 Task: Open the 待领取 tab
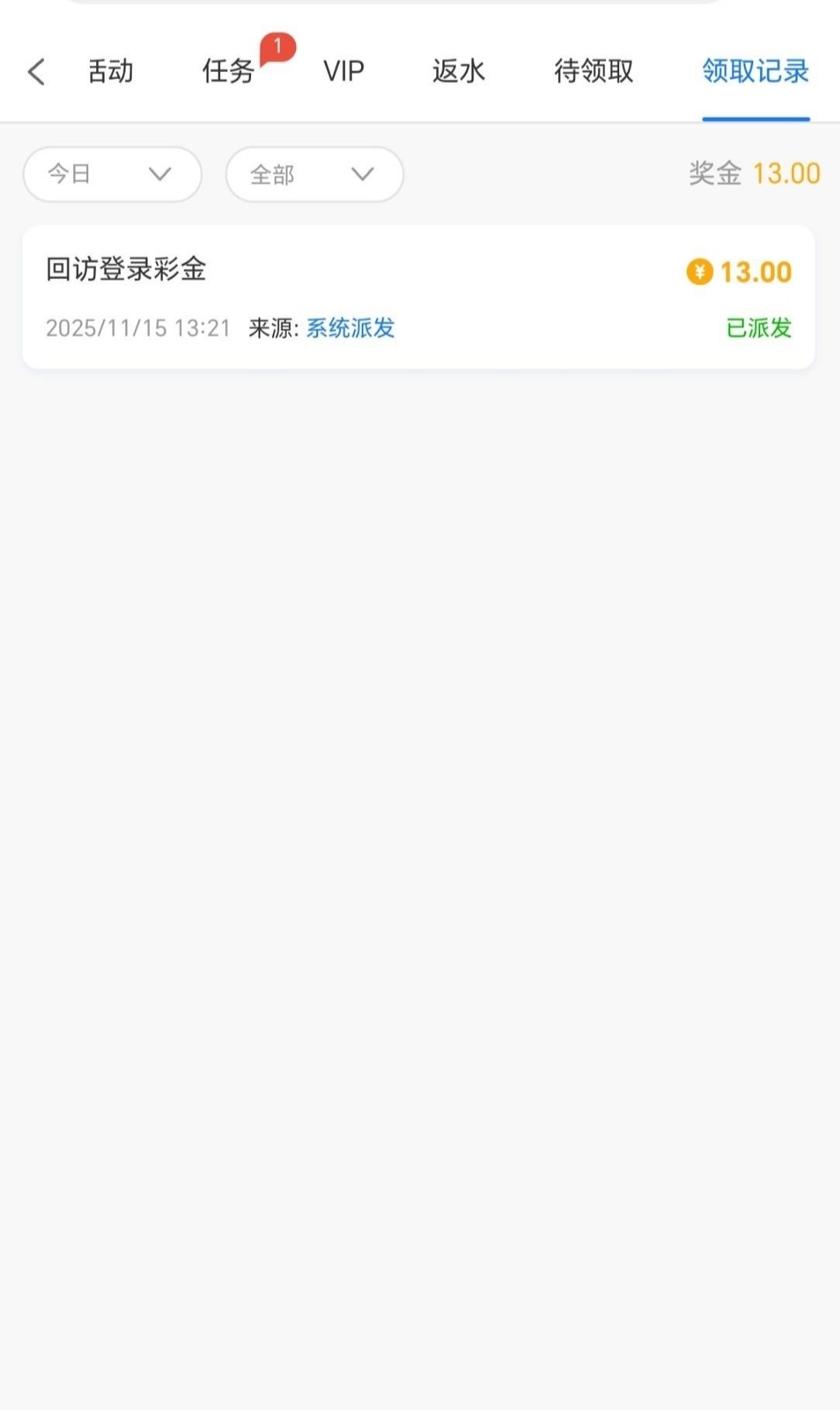[x=594, y=71]
